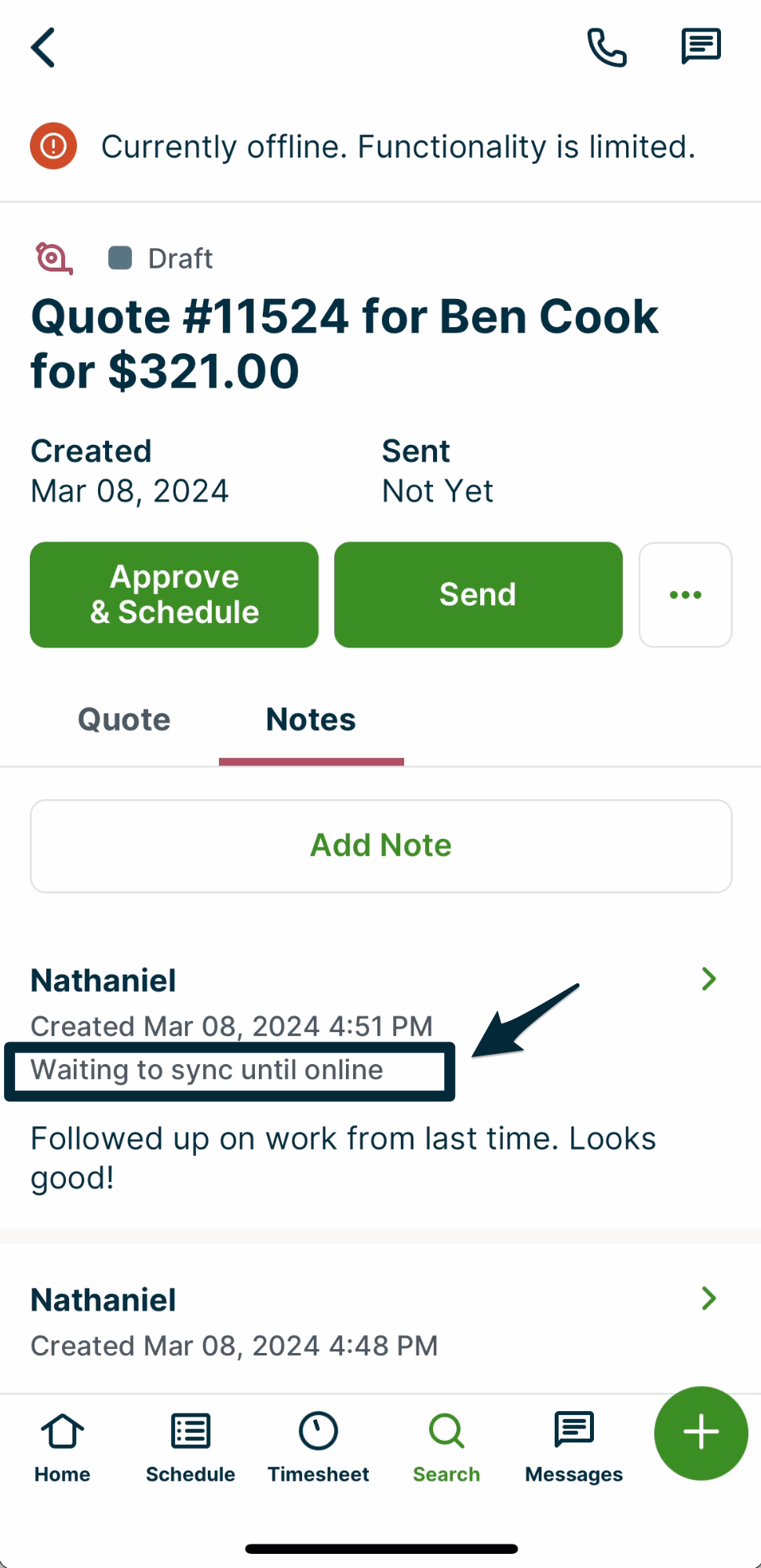
Task: Tap the offline warning alert icon
Action: click(x=53, y=146)
